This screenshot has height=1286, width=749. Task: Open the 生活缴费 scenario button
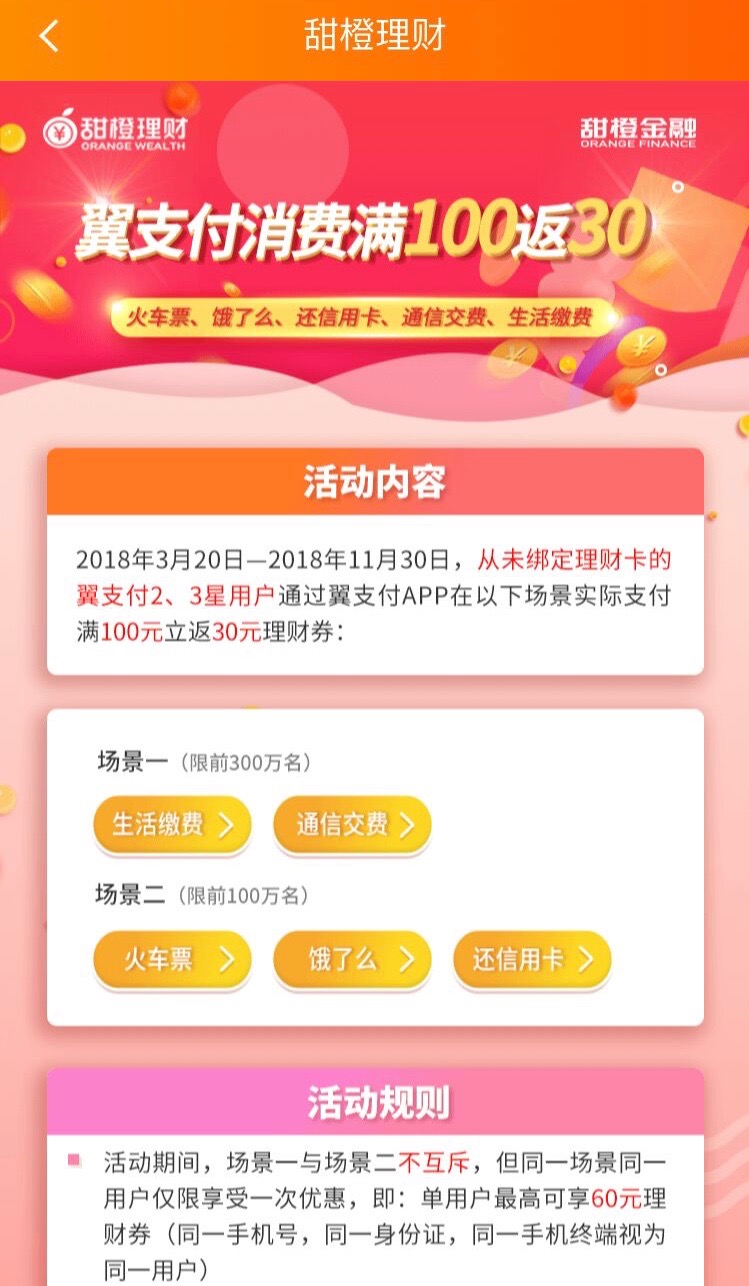click(x=172, y=825)
